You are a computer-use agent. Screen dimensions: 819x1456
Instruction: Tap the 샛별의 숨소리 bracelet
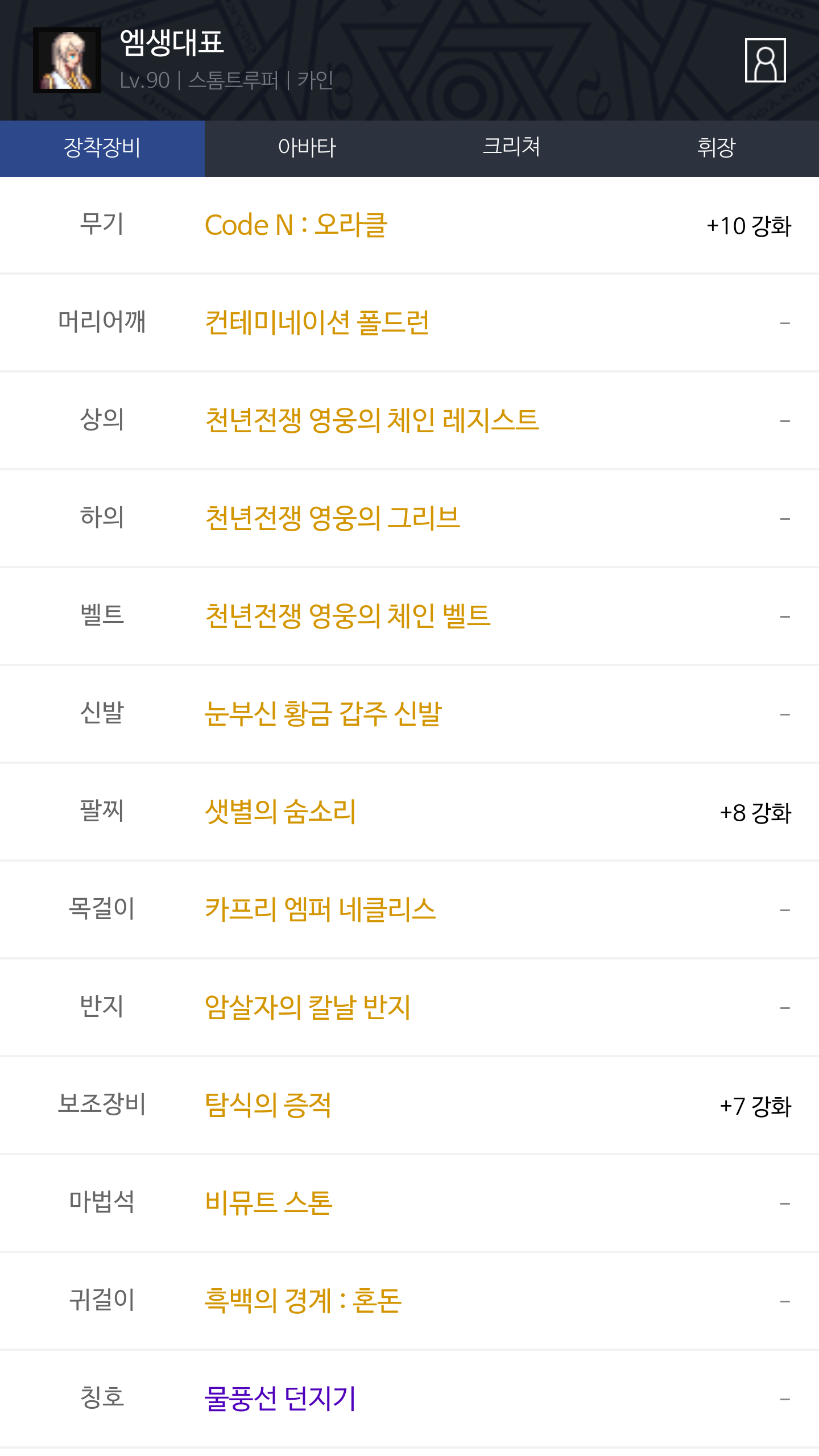click(280, 812)
